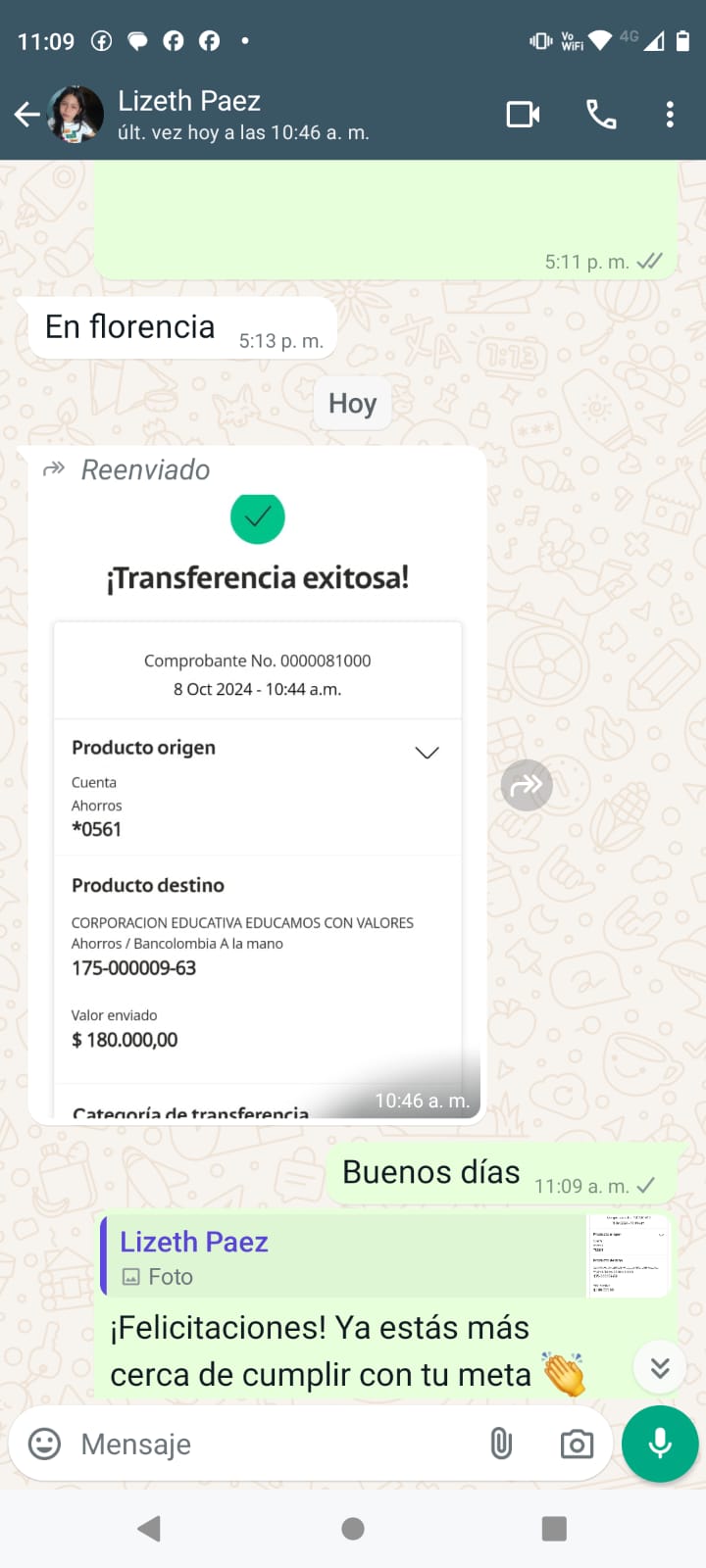This screenshot has height=1568, width=706.
Task: Go back to the chats list
Action: click(x=27, y=115)
